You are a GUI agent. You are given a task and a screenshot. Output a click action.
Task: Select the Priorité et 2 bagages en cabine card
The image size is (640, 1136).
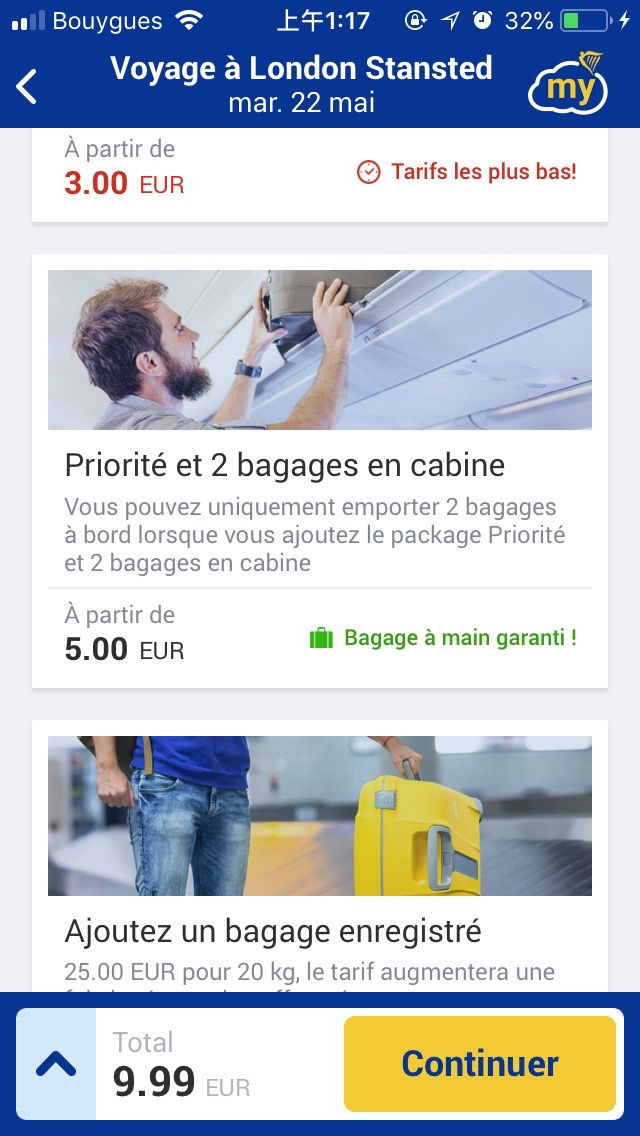[x=320, y=470]
